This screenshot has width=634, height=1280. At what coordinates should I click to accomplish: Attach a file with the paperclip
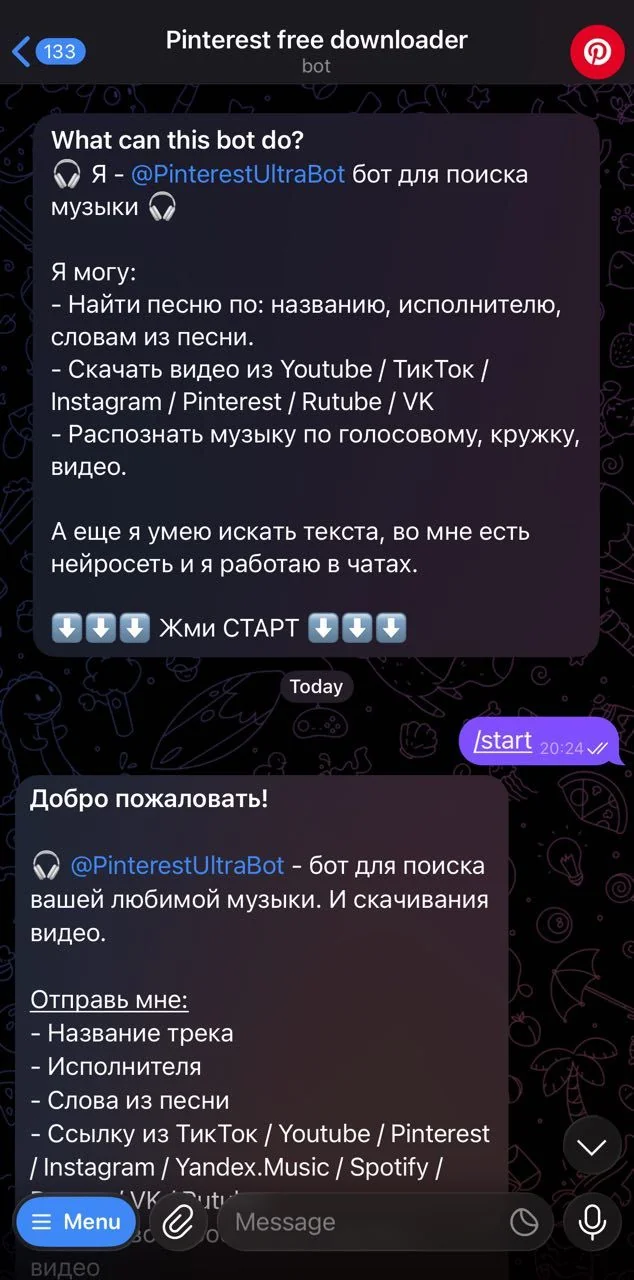pyautogui.click(x=178, y=1222)
